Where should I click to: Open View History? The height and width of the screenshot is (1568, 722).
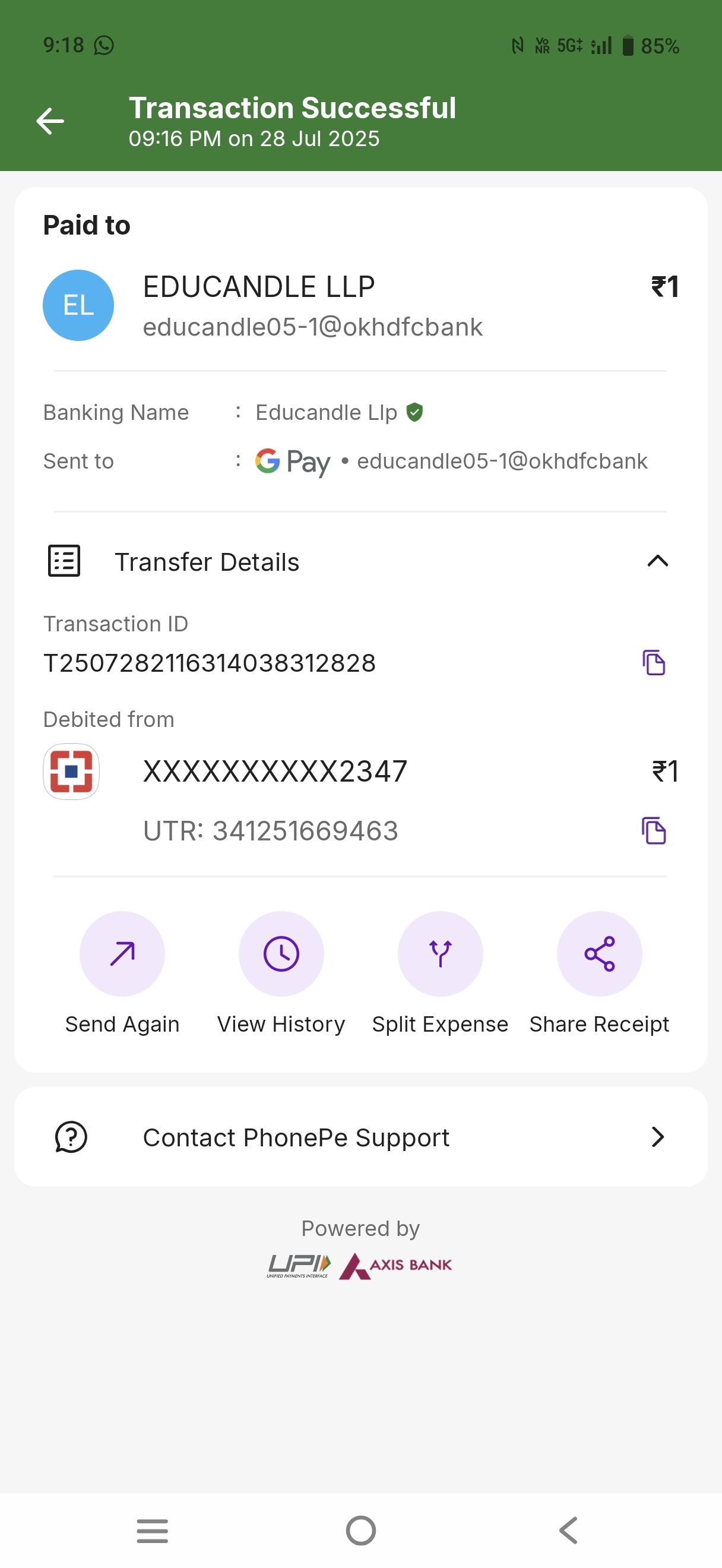coord(281,954)
